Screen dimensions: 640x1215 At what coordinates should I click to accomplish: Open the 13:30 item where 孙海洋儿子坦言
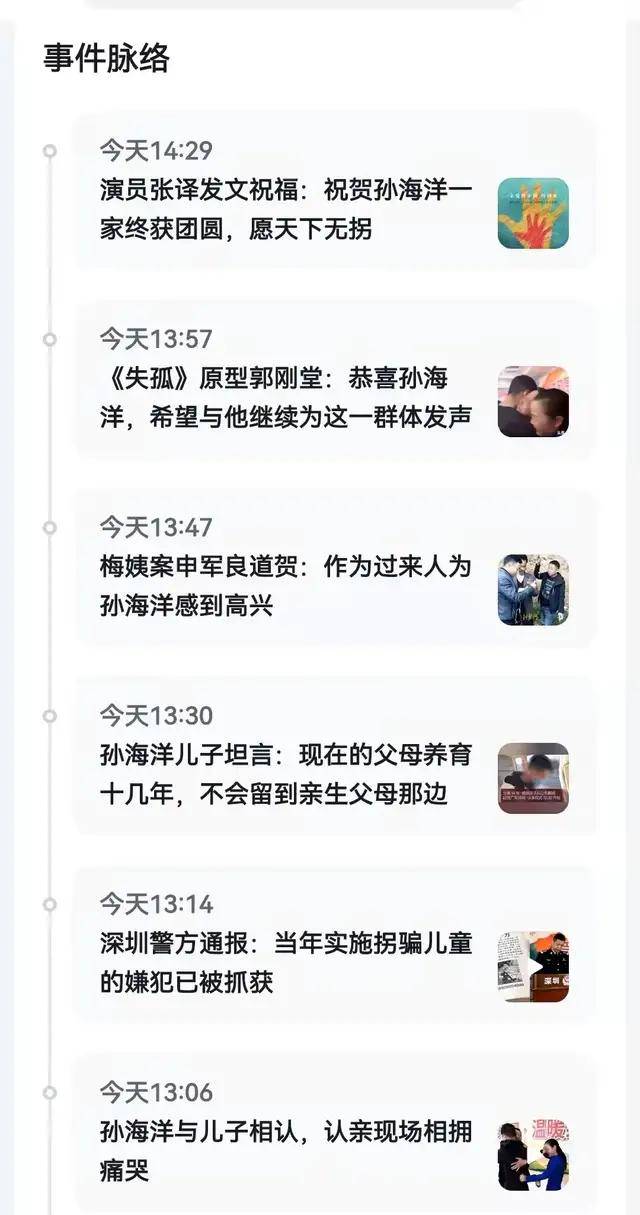pos(286,774)
